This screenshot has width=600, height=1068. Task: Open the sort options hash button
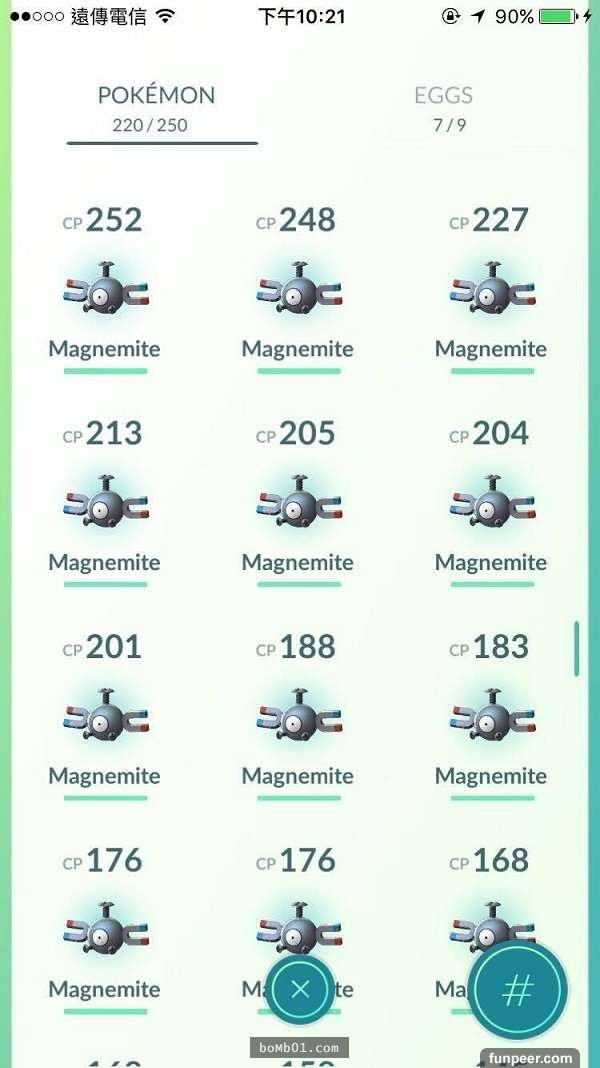[x=517, y=990]
